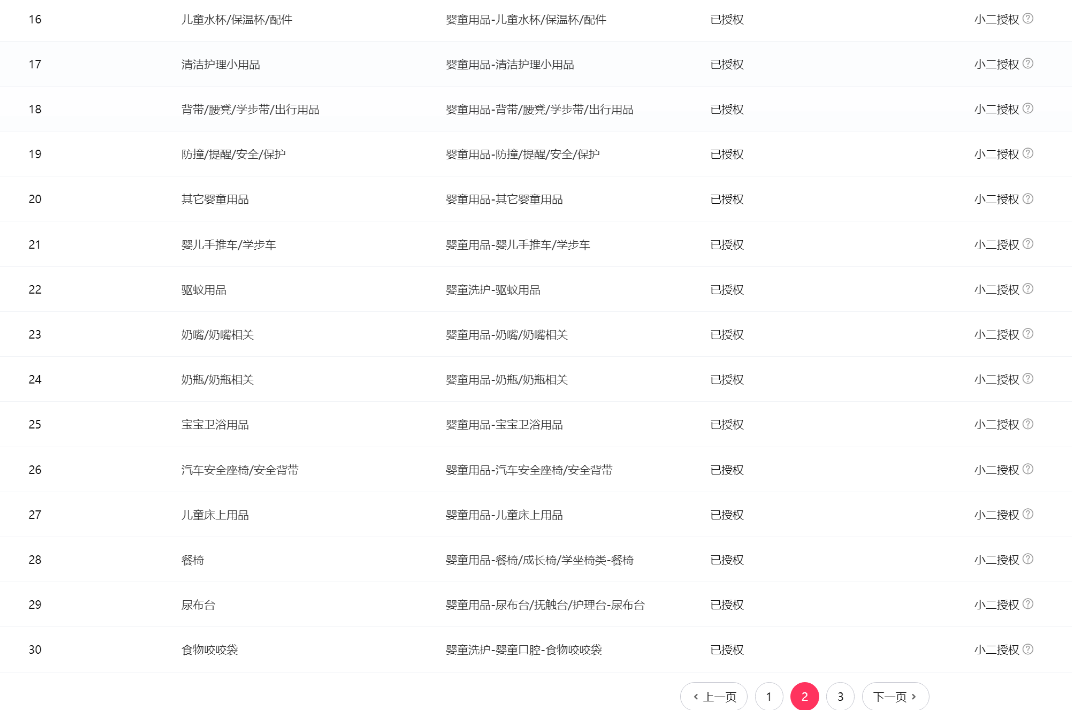Select current page 2

coord(805,697)
